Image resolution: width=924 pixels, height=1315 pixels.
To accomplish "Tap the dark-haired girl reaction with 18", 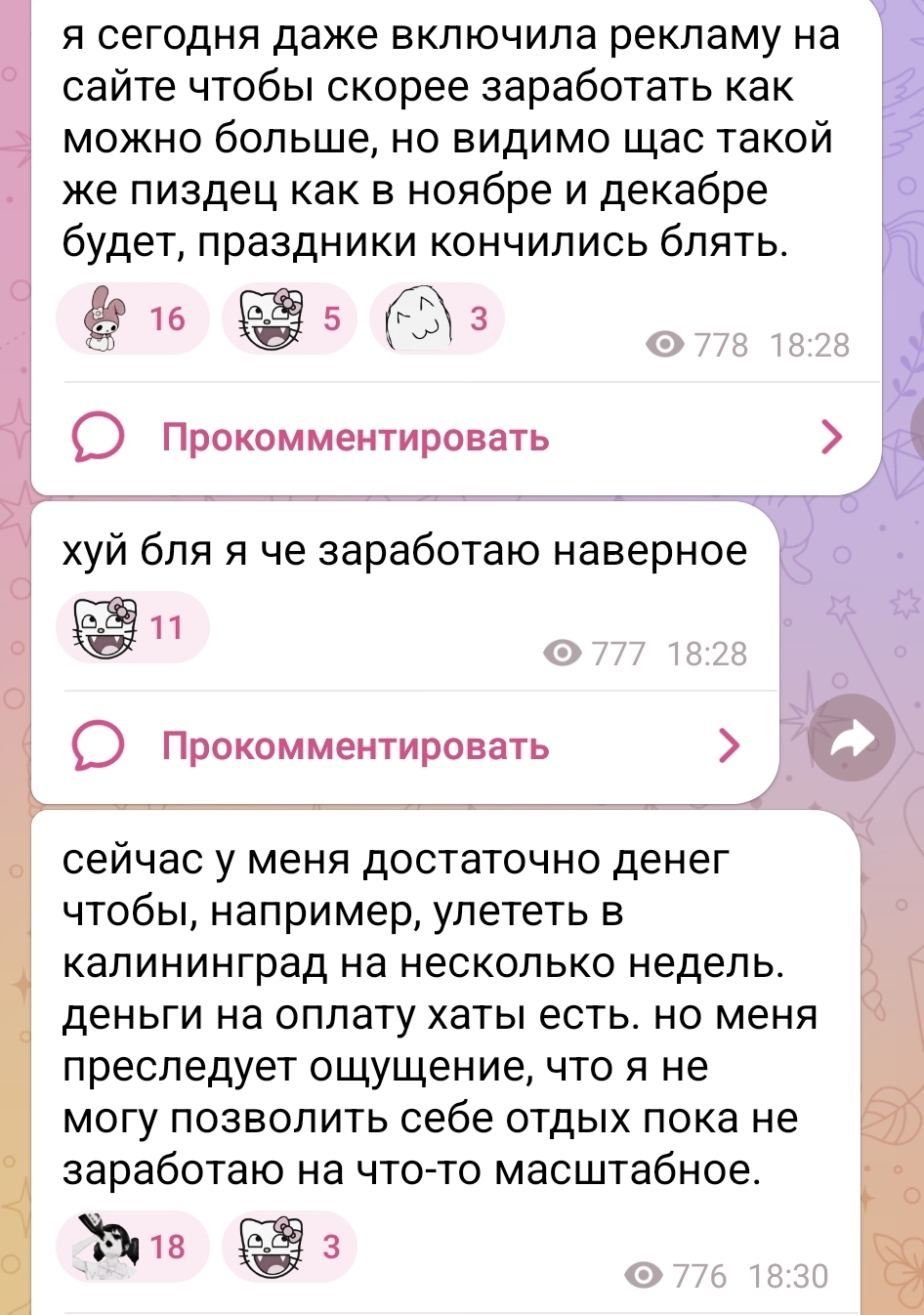I will pos(133,1247).
